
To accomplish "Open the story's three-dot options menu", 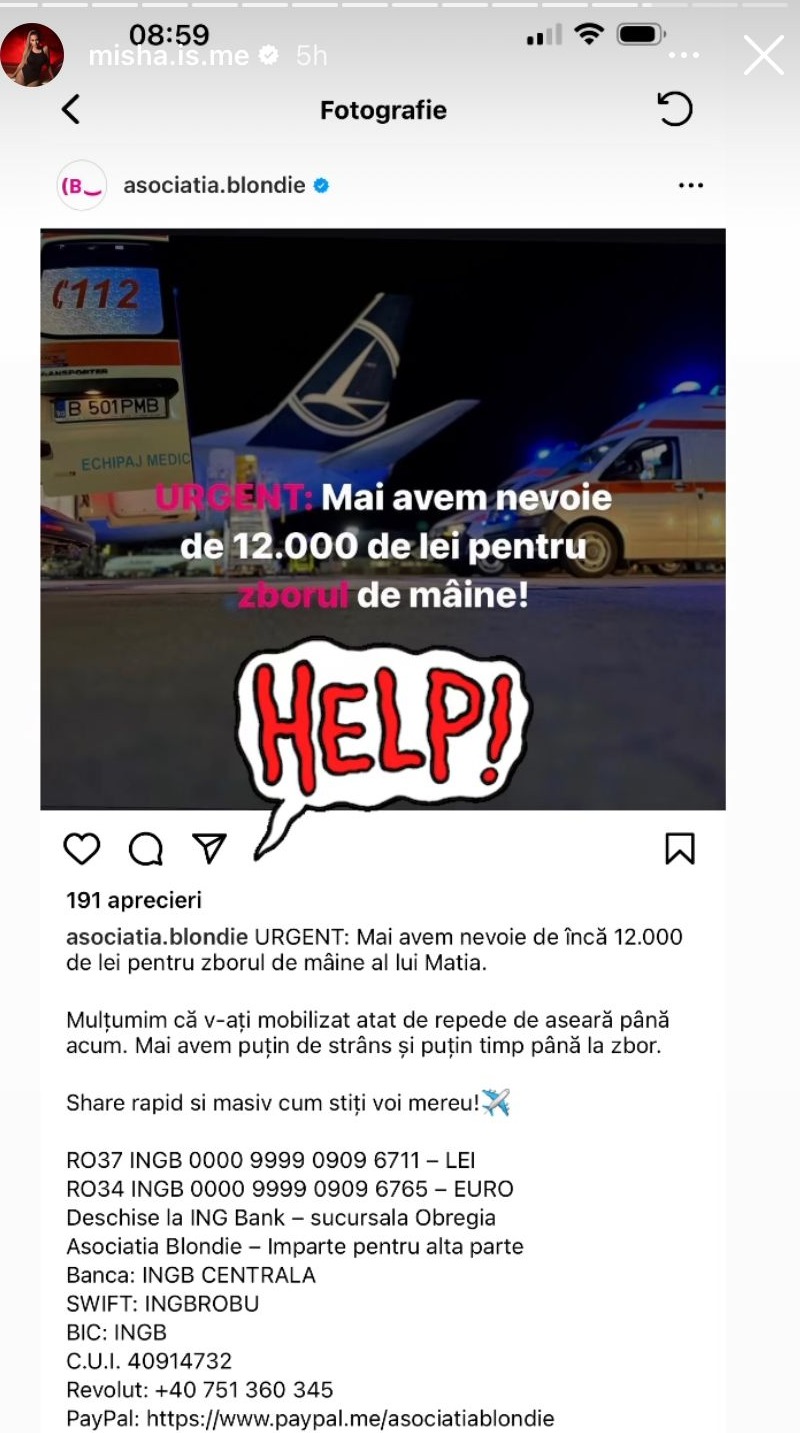I will (683, 57).
